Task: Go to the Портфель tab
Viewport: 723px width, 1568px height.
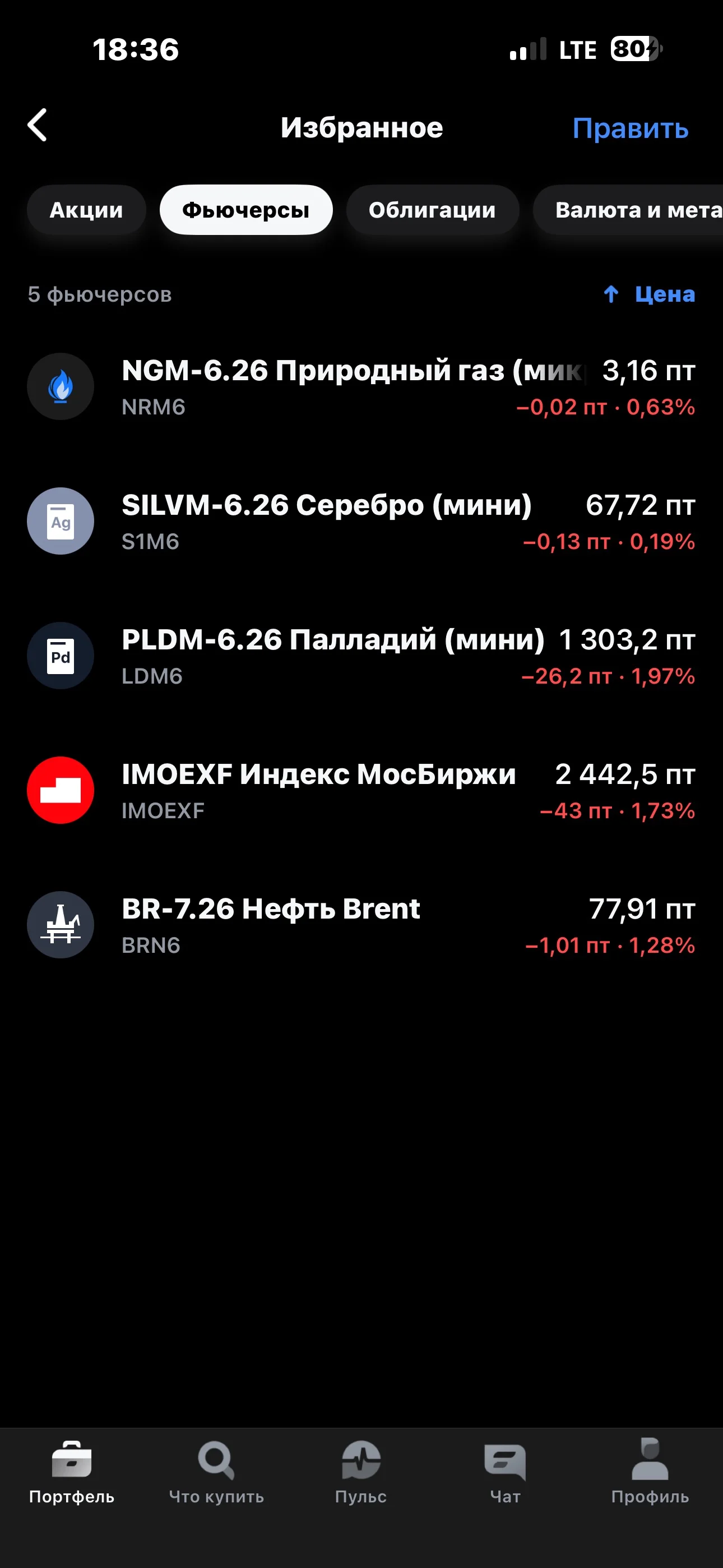Action: pos(72,1472)
